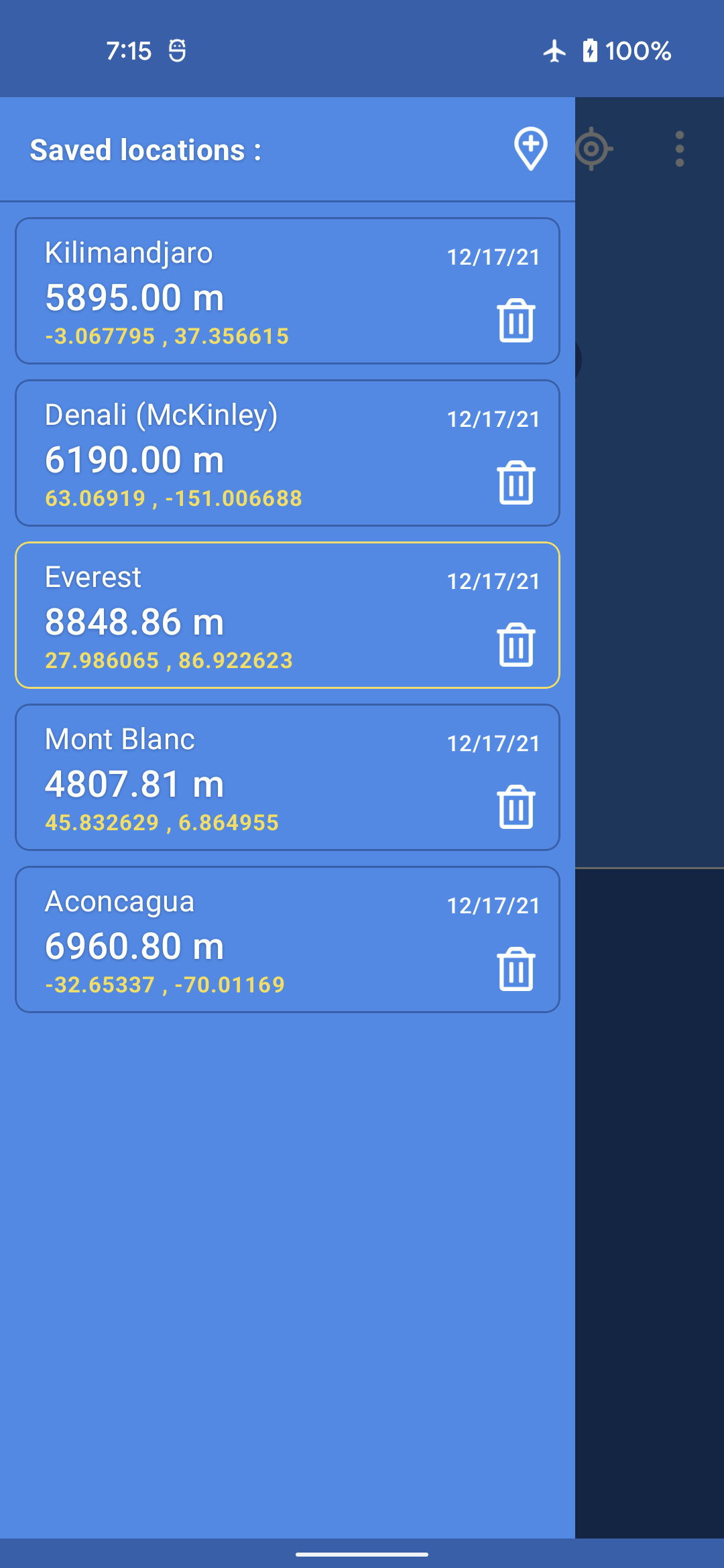Remove the Everest saved location
Screen dimensions: 724x1568
(516, 645)
